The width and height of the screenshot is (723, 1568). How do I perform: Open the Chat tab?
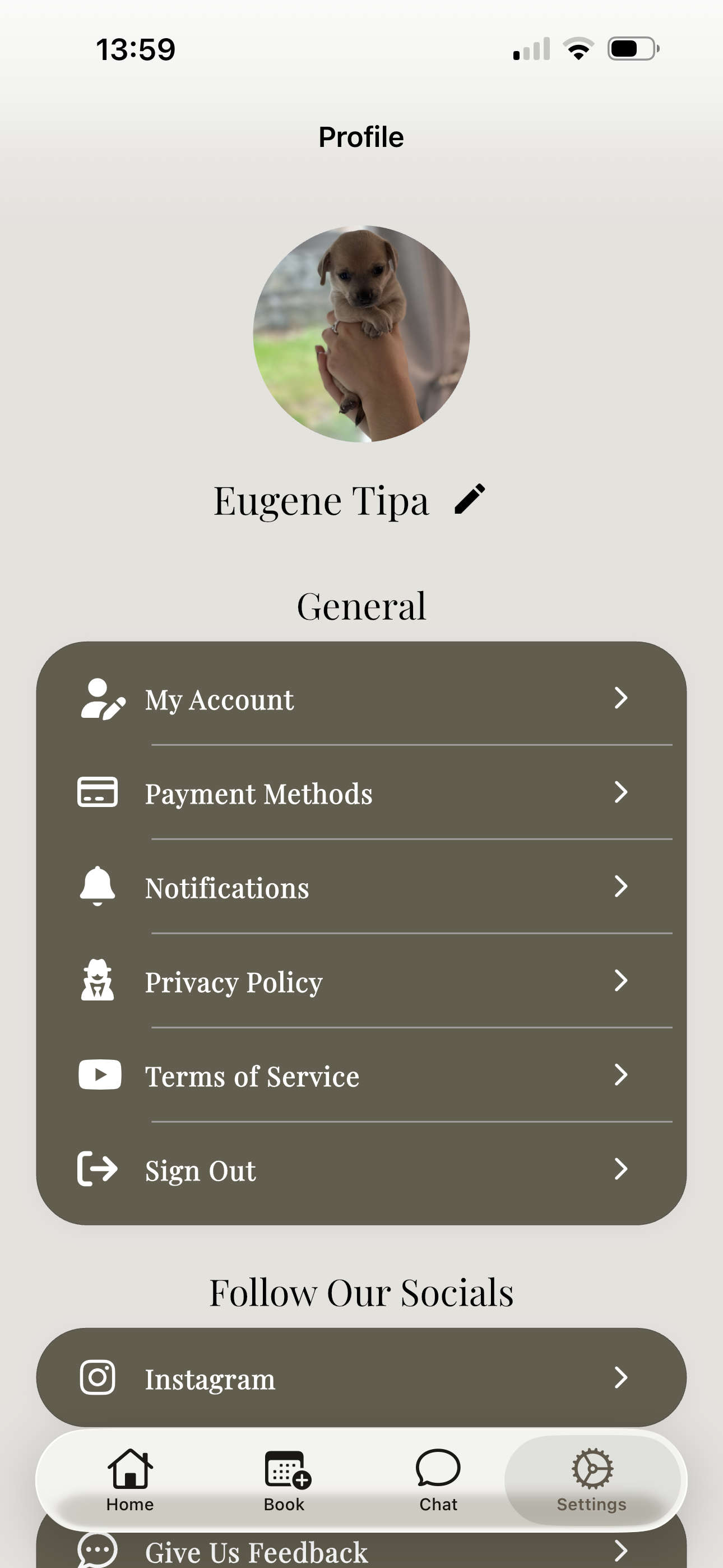coord(438,1481)
